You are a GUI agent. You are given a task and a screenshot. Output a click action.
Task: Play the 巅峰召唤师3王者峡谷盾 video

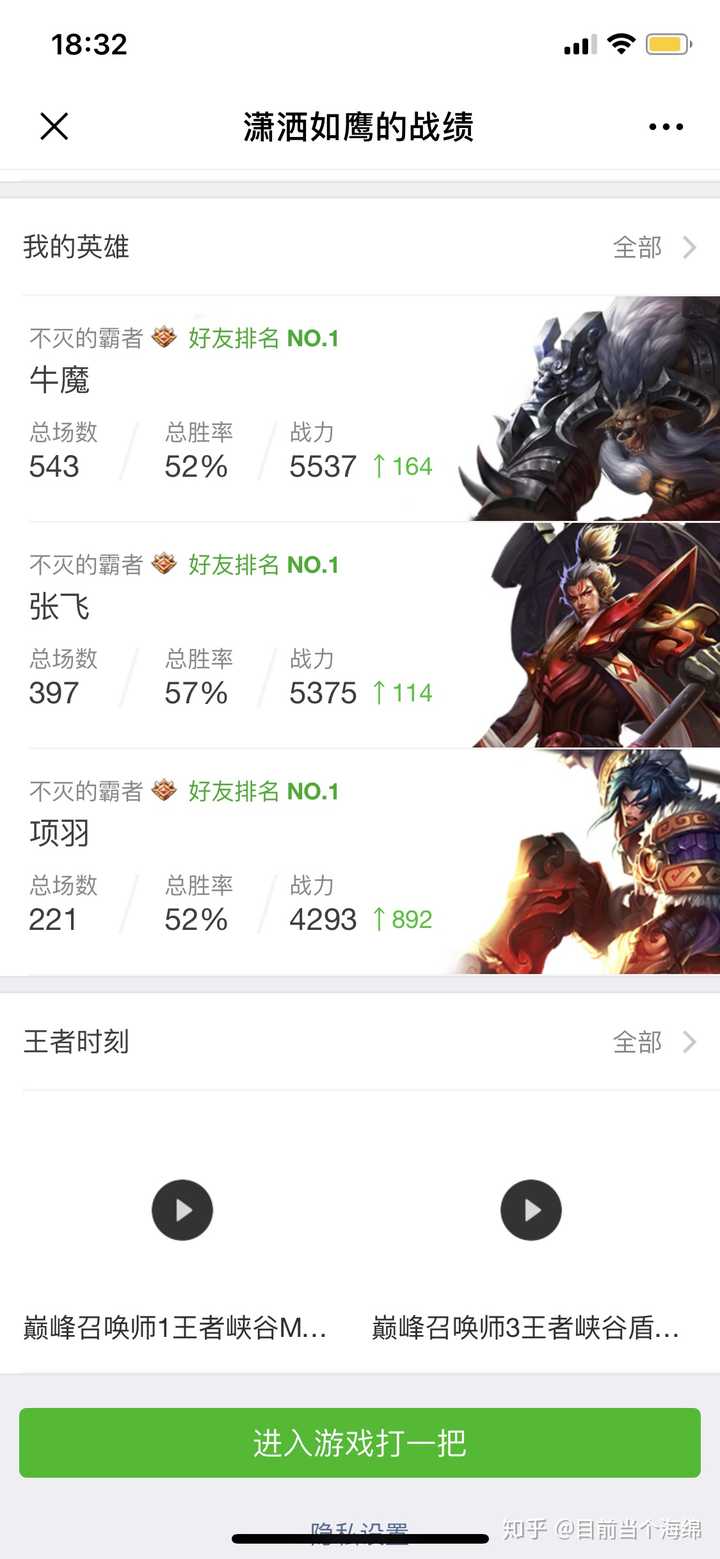point(530,1210)
